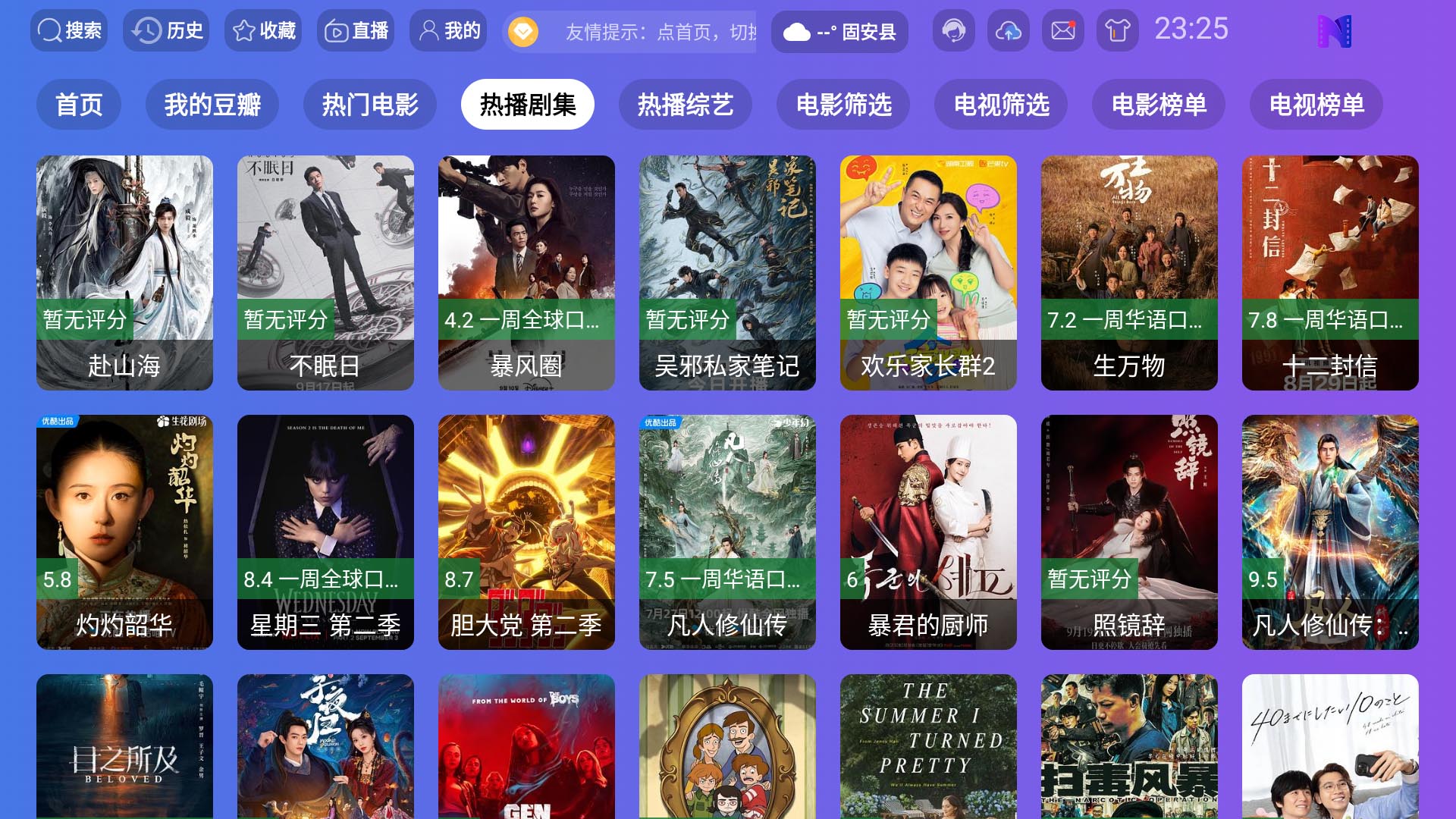
Task: Open the 搜索 search button
Action: 69,31
